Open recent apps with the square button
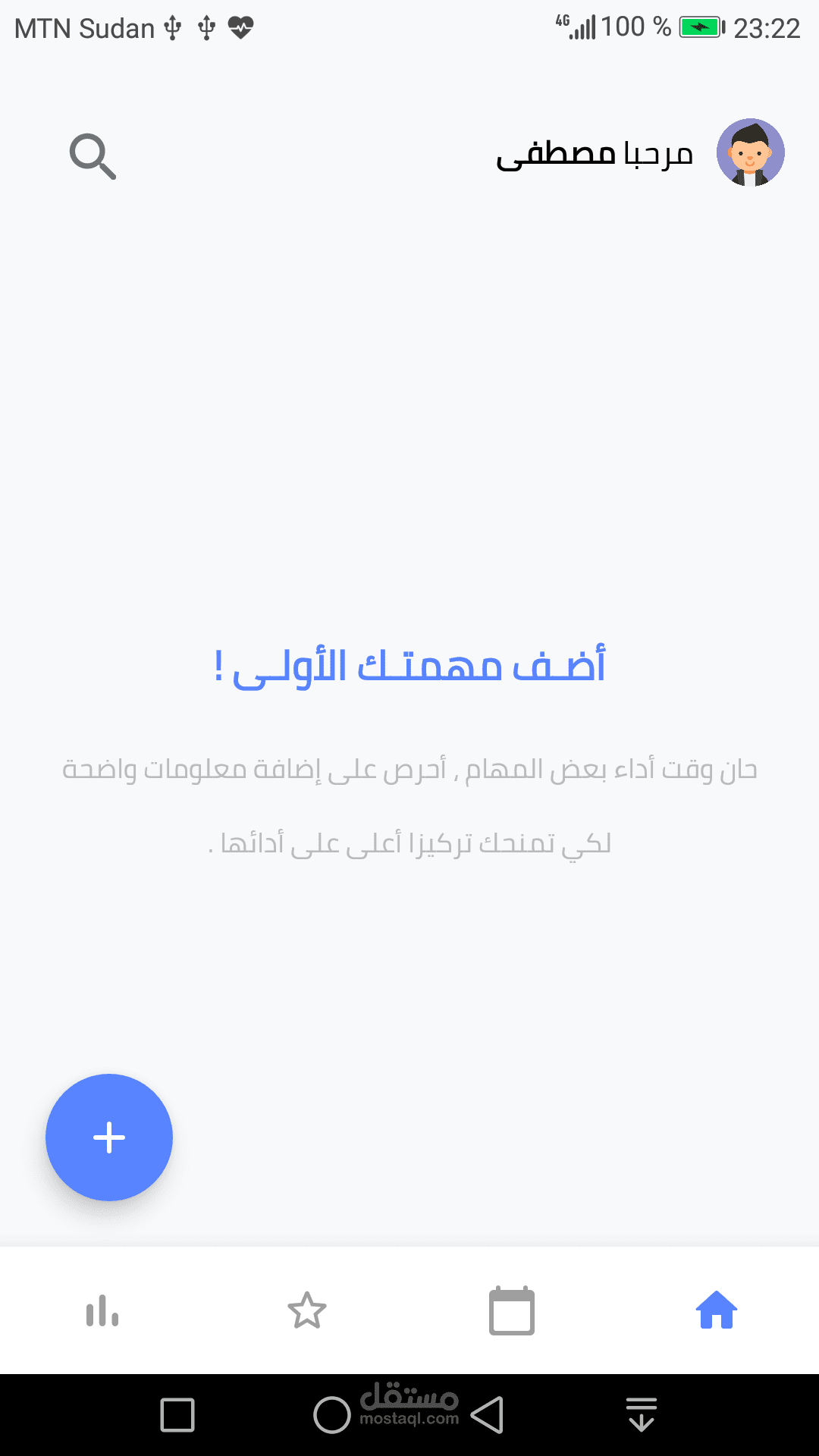 (x=177, y=1415)
